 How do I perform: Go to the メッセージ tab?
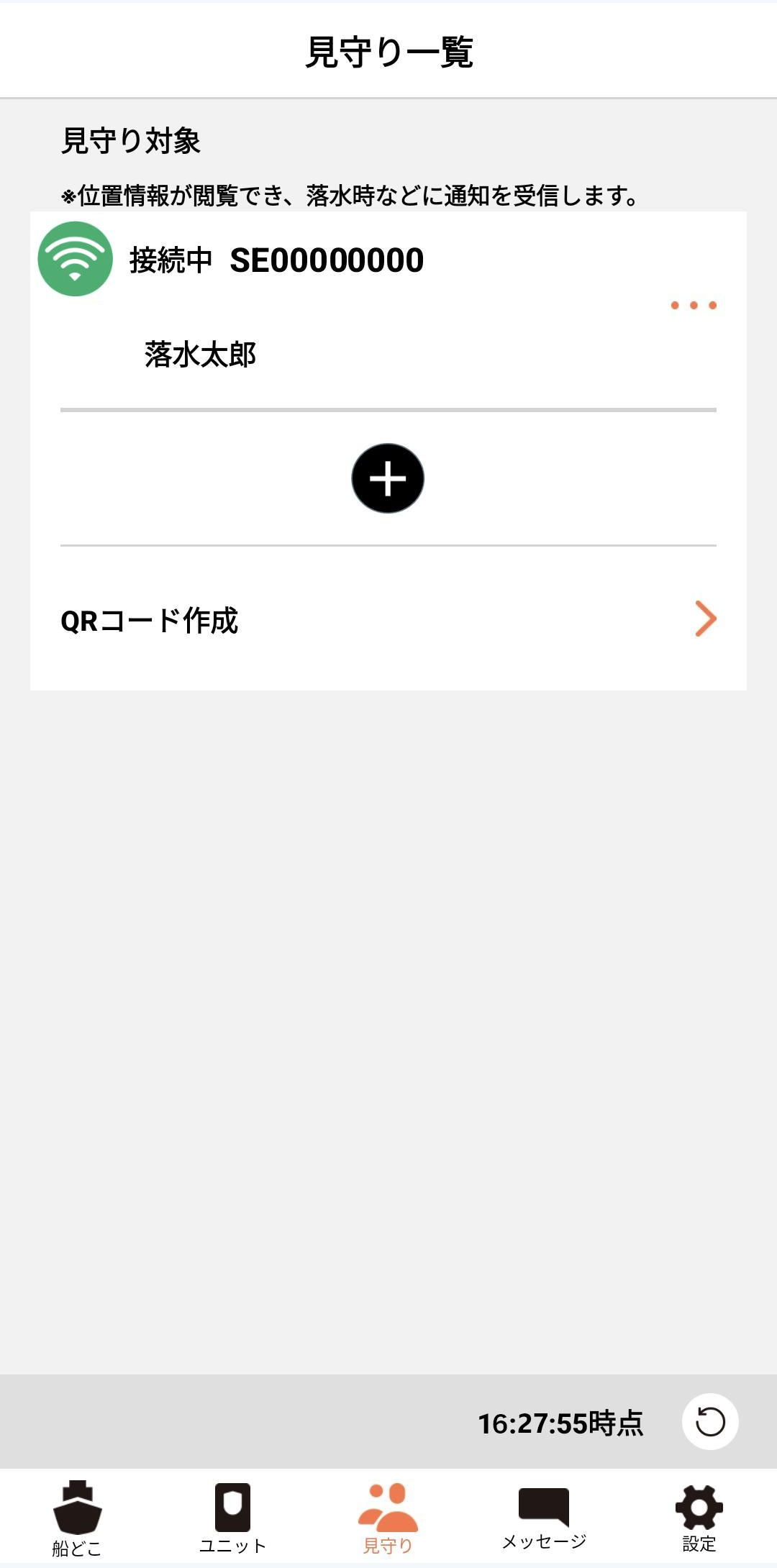click(x=544, y=1518)
